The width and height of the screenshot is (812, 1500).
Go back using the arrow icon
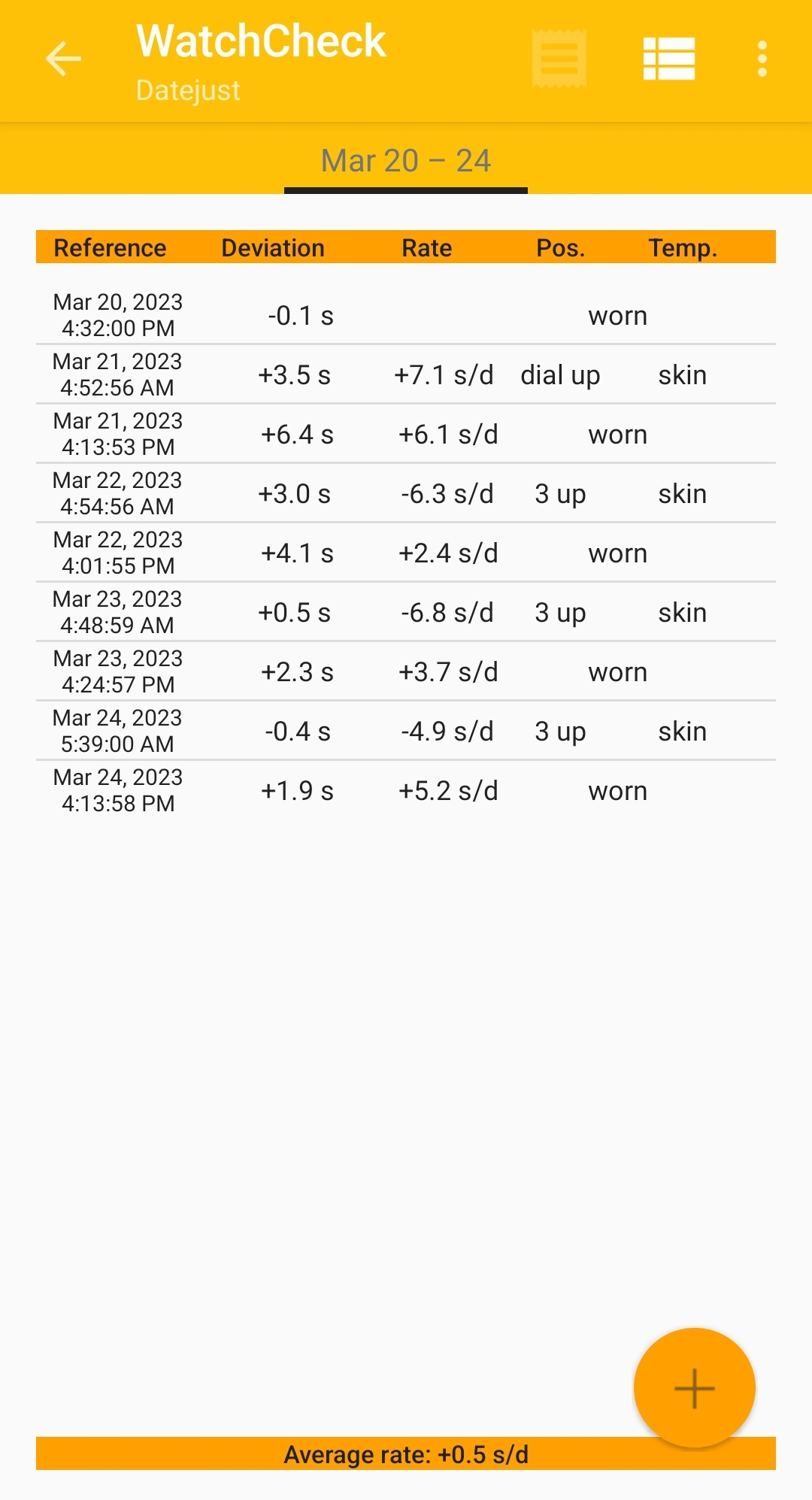[x=63, y=59]
